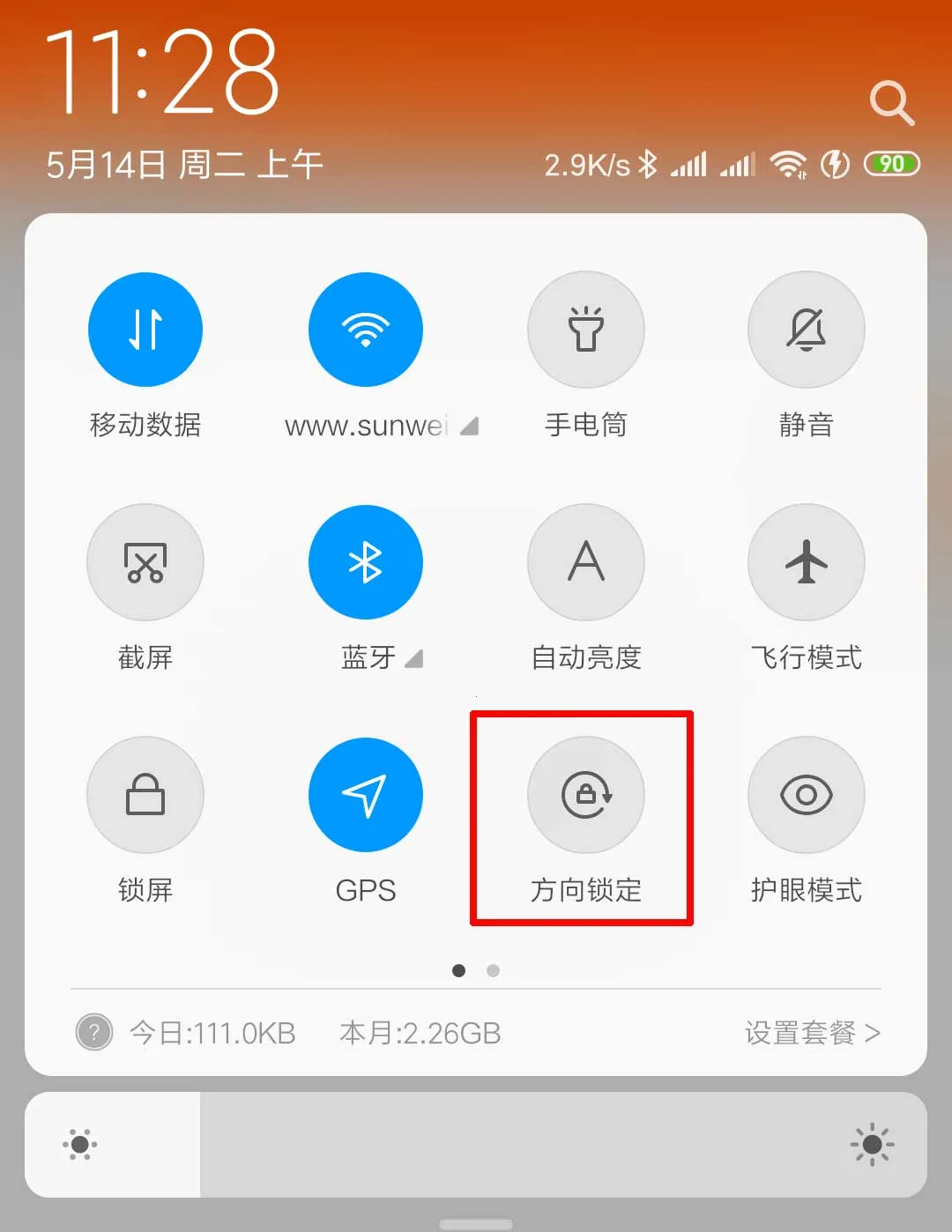
Task: Enable 护眼模式 eye protection mode
Action: 806,795
